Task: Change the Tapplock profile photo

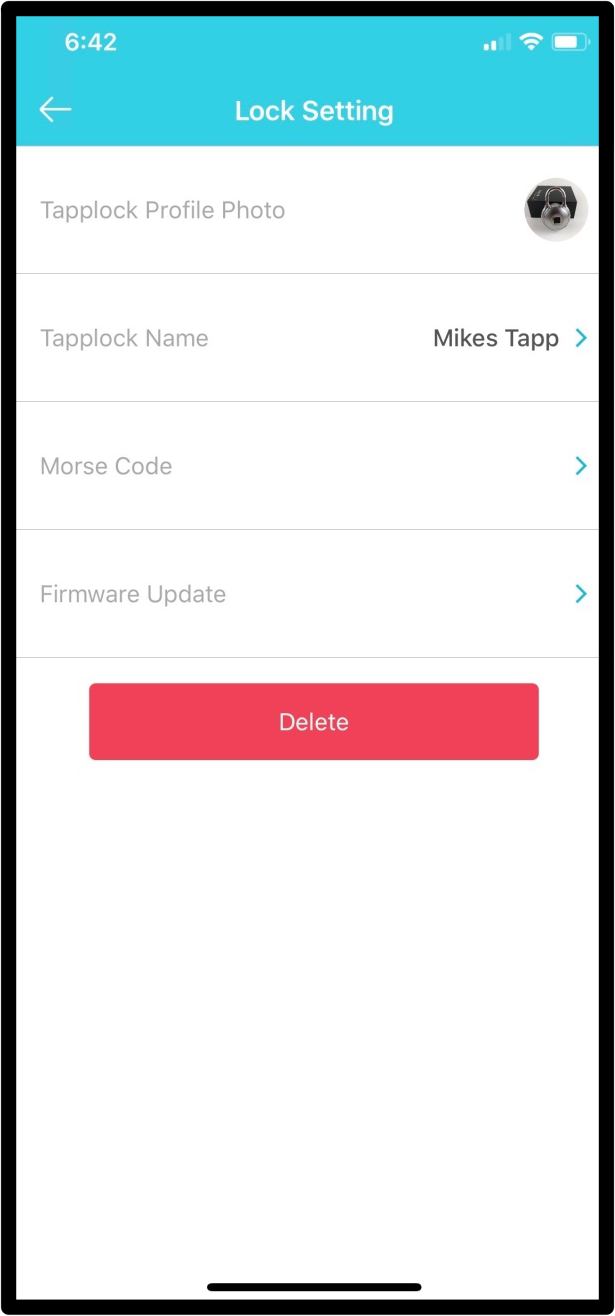Action: (x=555, y=210)
